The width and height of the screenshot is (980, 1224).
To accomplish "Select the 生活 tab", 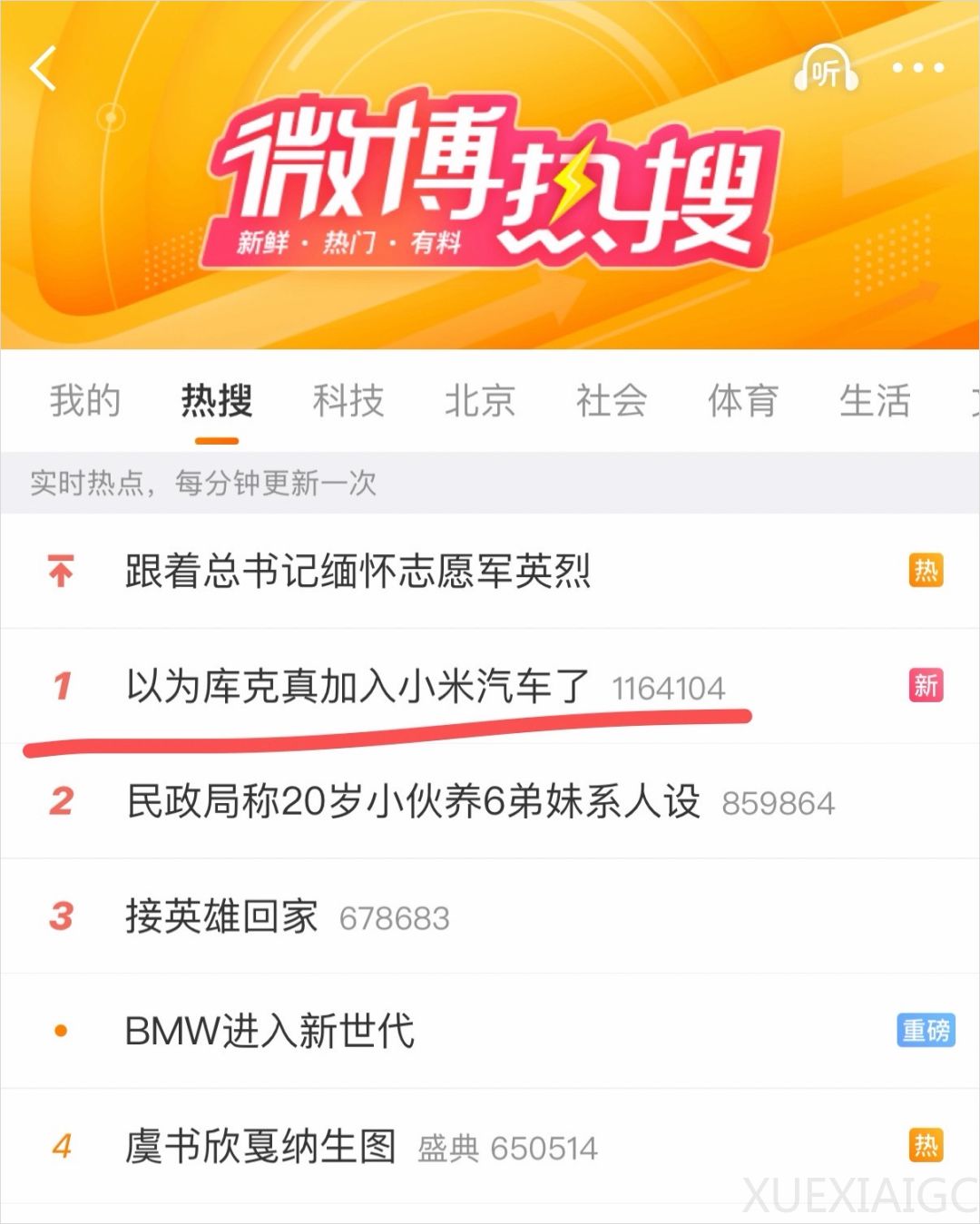I will pyautogui.click(x=875, y=401).
